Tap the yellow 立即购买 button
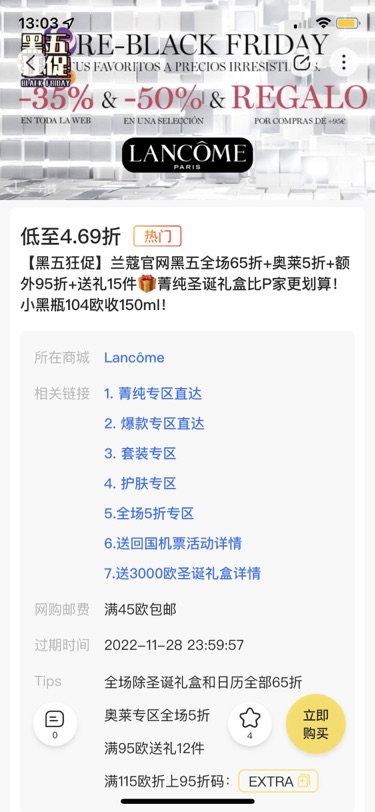Viewport: 375px width, 812px height. coord(316,724)
